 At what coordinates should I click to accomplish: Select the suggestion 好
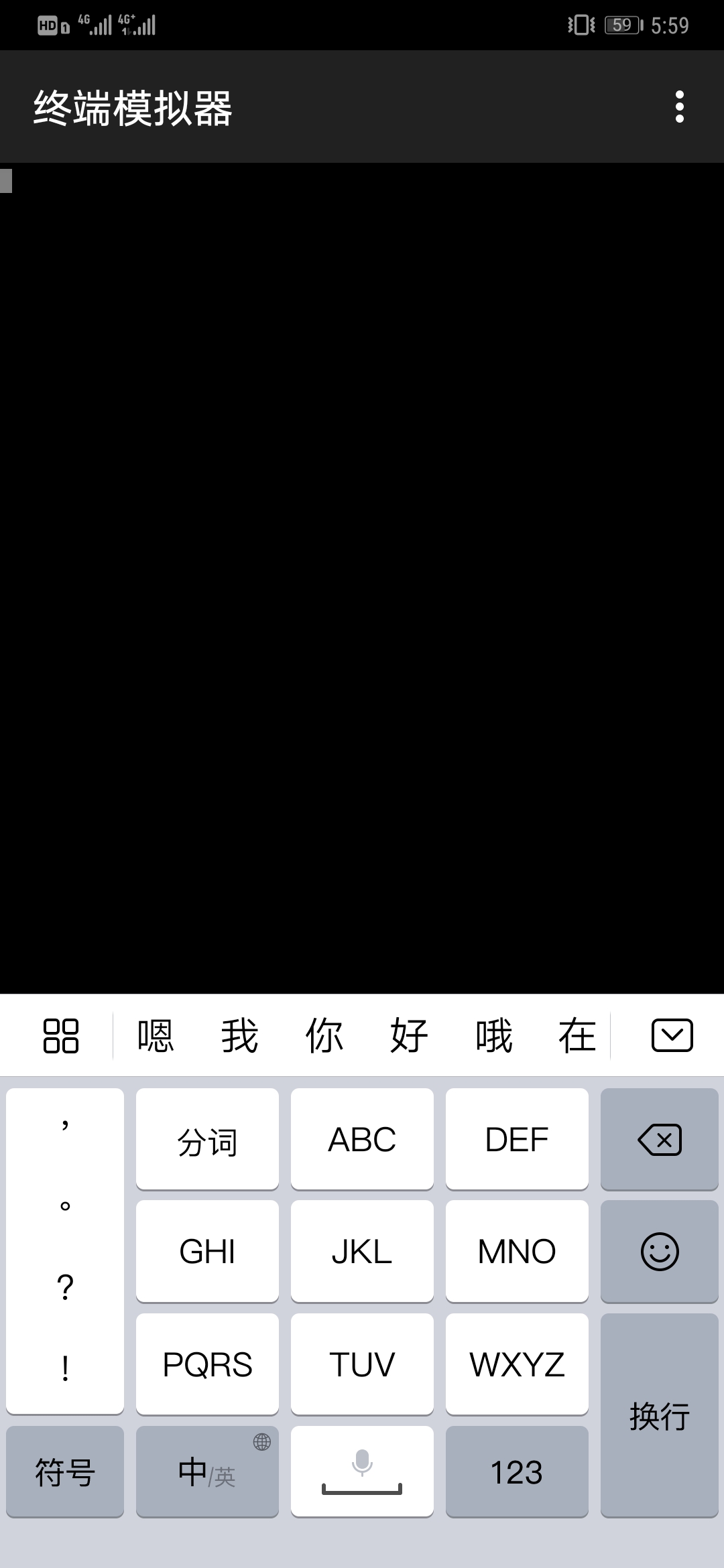pos(409,1036)
